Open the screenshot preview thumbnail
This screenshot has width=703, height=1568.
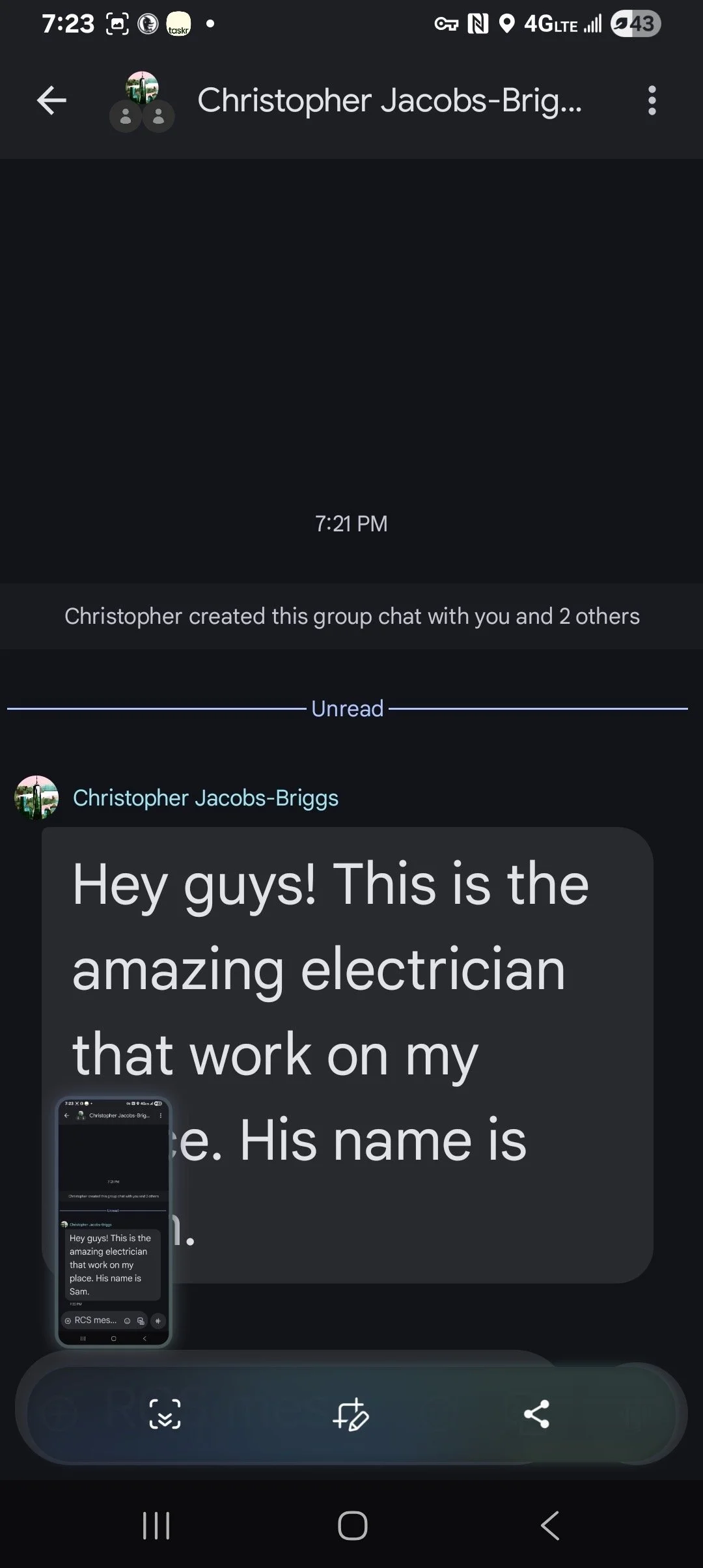pyautogui.click(x=114, y=1222)
